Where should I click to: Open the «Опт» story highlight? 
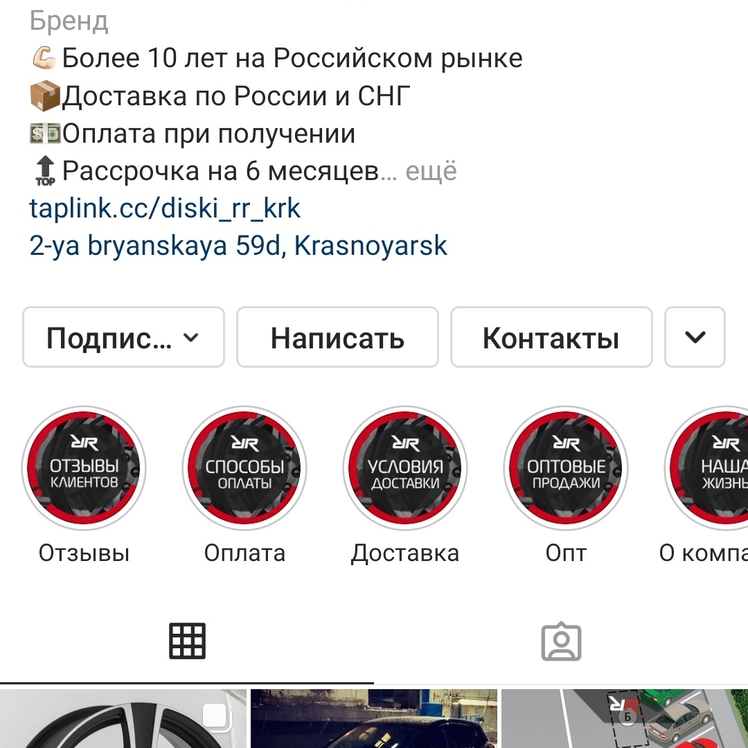pos(566,468)
